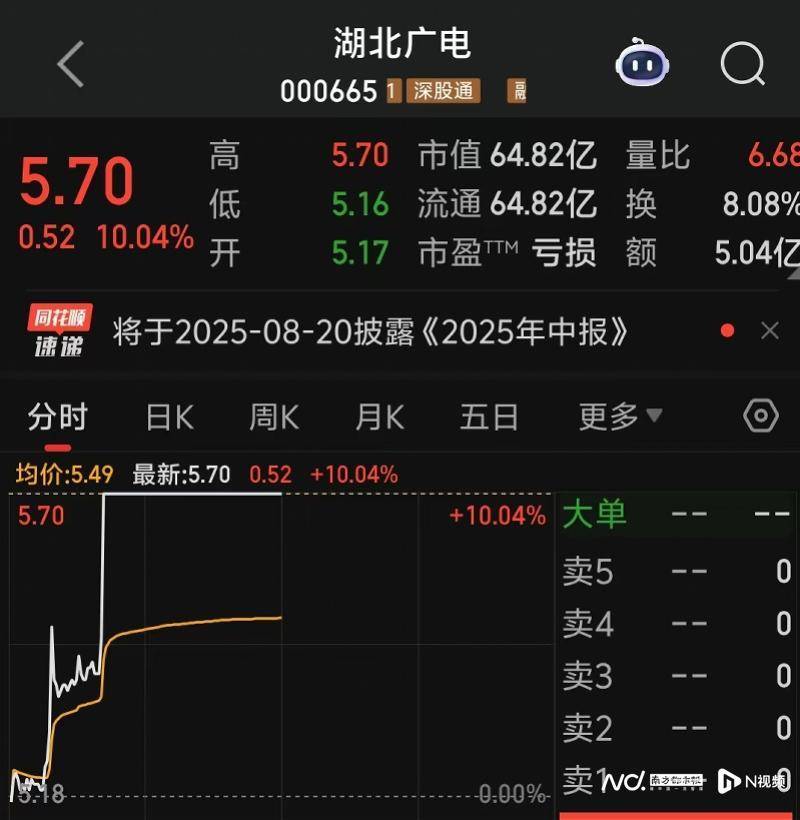Screen dimensions: 800x820
Task: Open chart settings hexagon icon
Action: pyautogui.click(x=761, y=416)
